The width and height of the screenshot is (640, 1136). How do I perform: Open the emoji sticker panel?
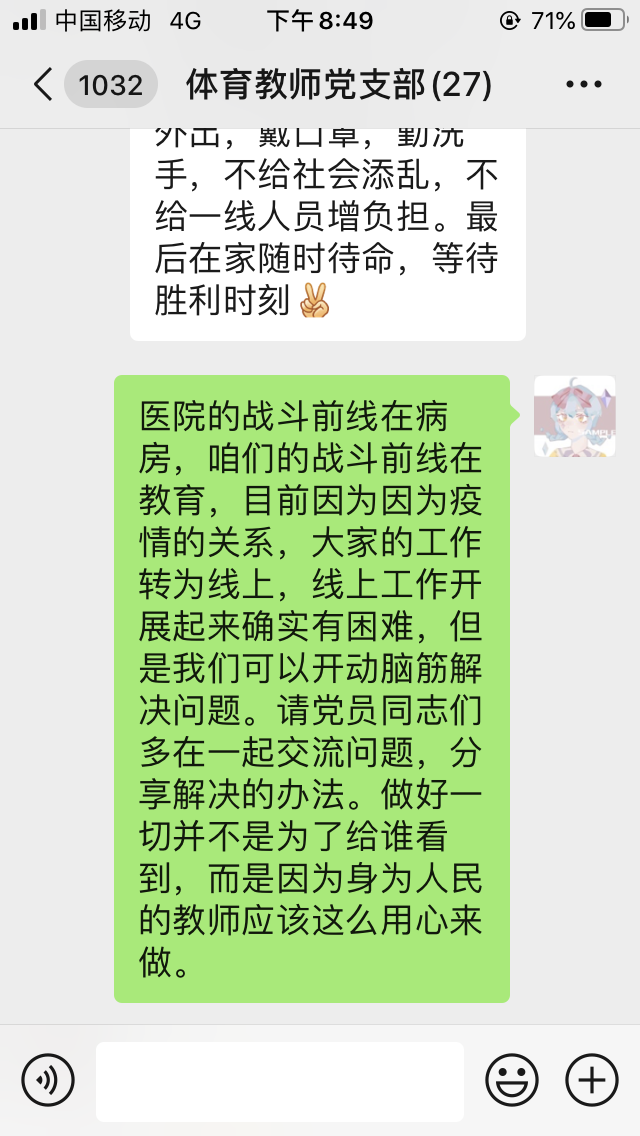pos(512,1080)
